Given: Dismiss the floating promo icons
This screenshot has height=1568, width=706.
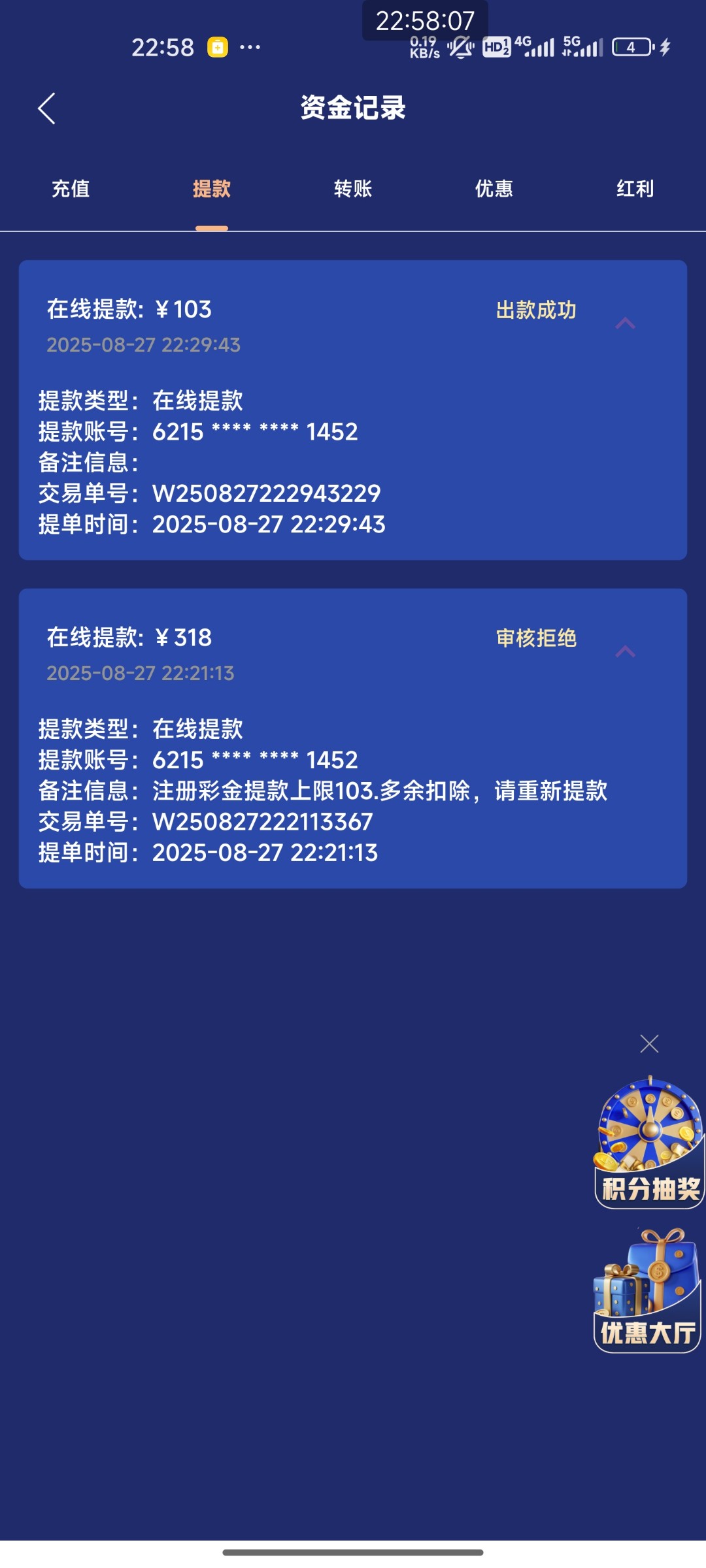Looking at the screenshot, I should (649, 1043).
